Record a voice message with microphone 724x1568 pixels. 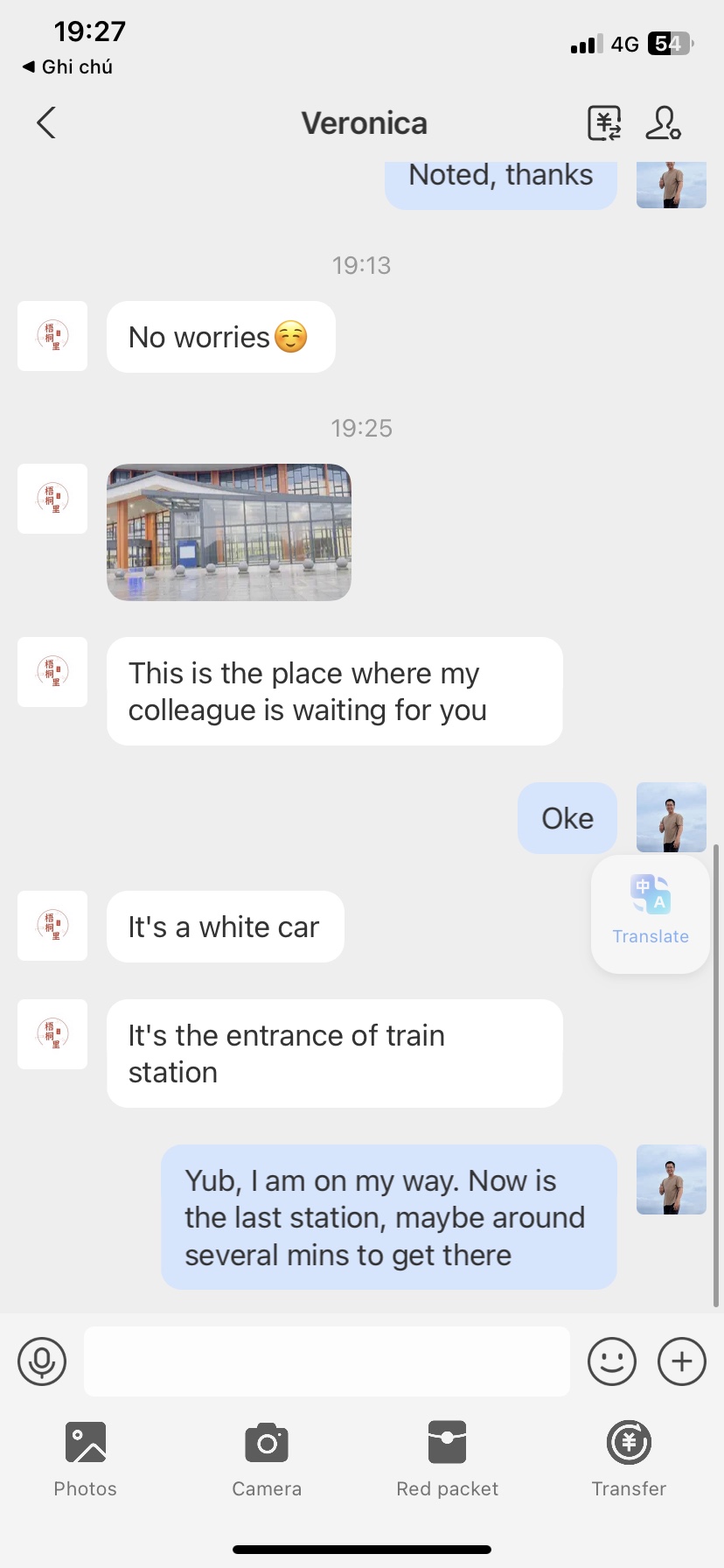(42, 1361)
